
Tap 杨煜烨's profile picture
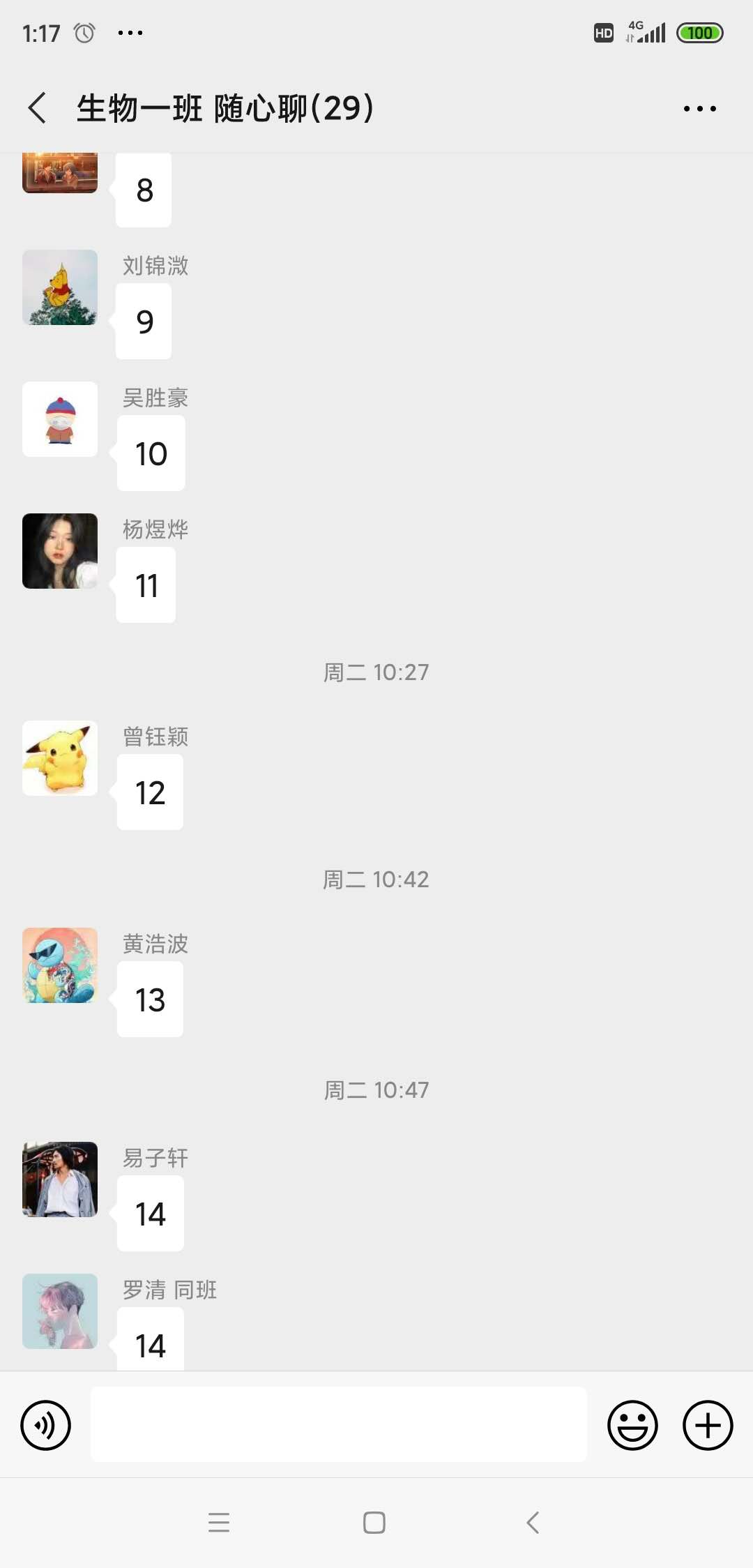[60, 551]
